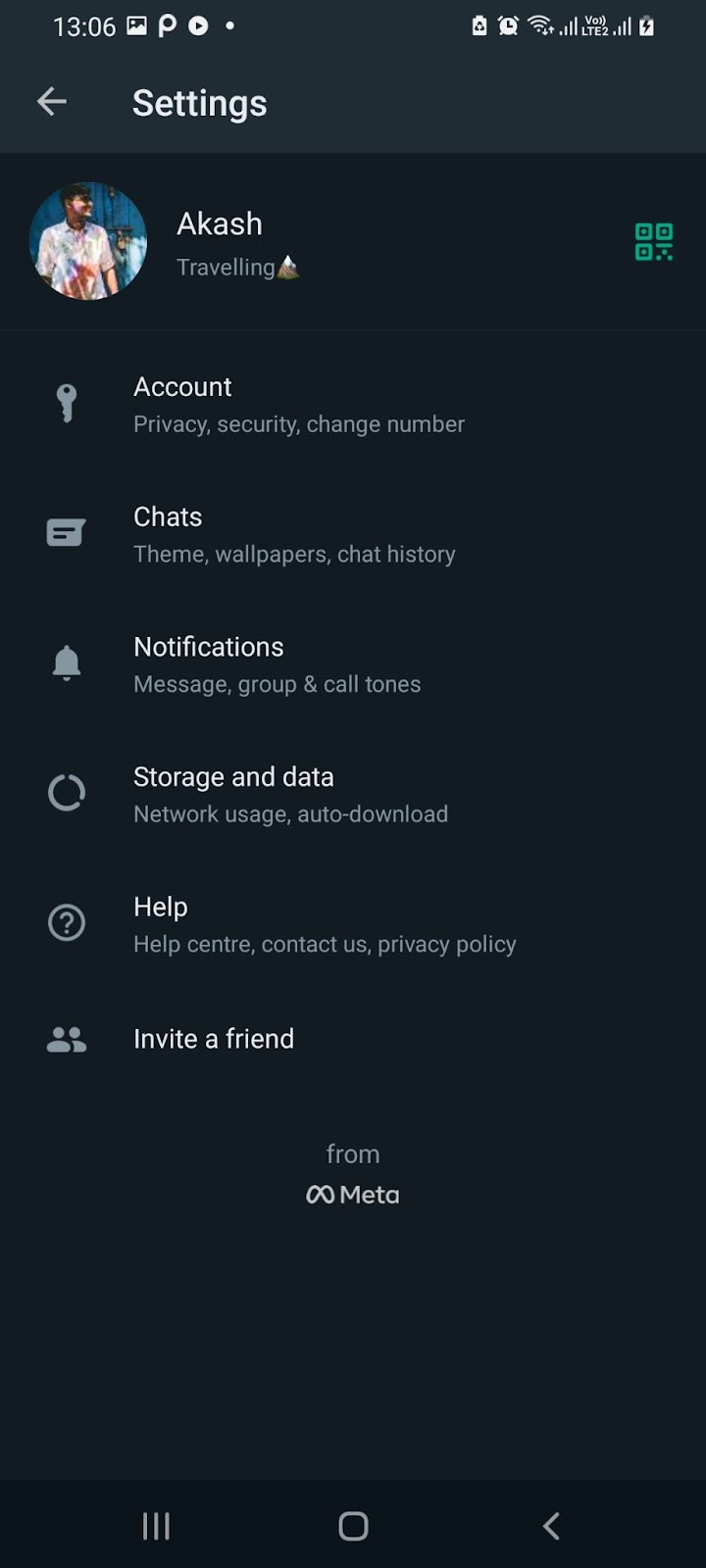Tap the system home button
Image resolution: width=706 pixels, height=1568 pixels.
353,1525
